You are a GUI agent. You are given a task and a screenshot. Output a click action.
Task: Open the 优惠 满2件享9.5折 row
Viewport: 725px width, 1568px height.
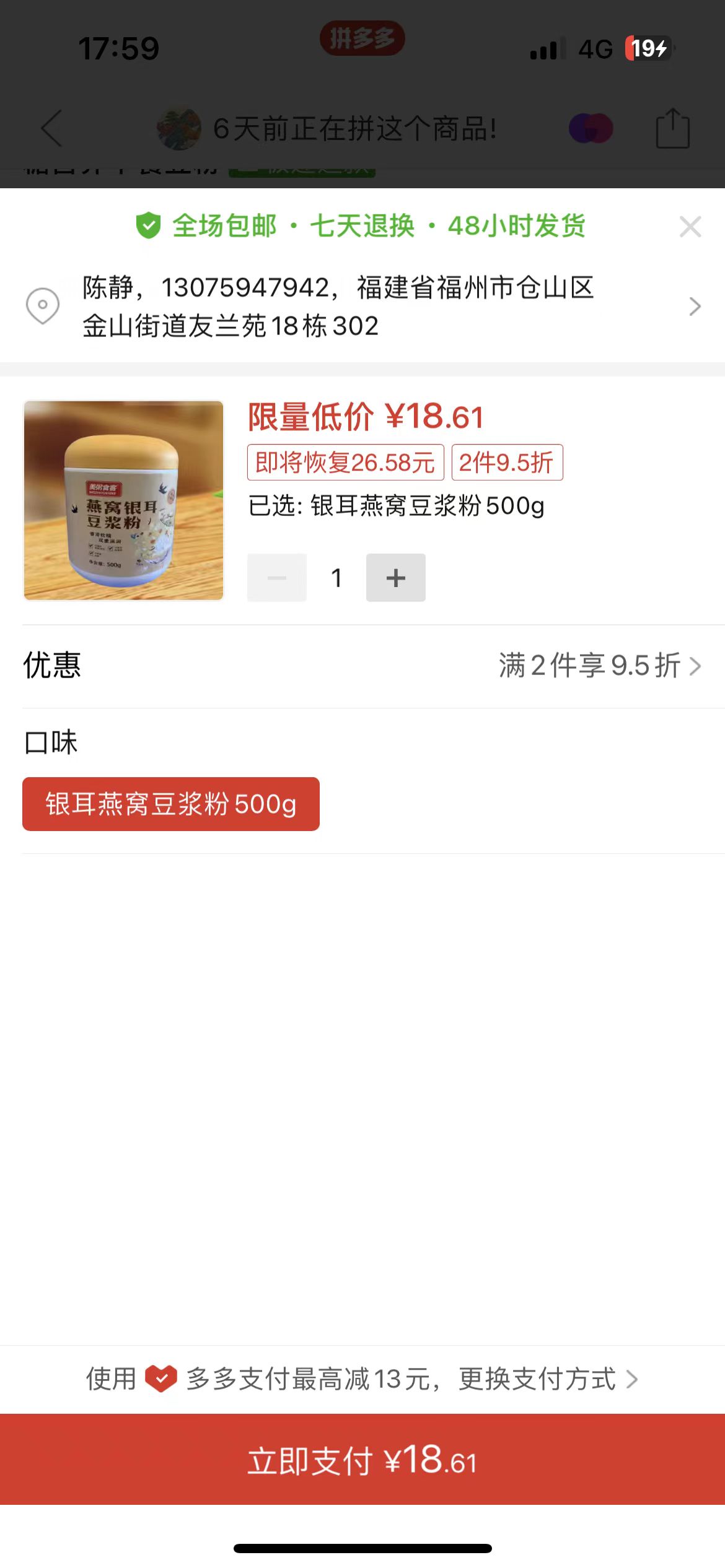(362, 666)
